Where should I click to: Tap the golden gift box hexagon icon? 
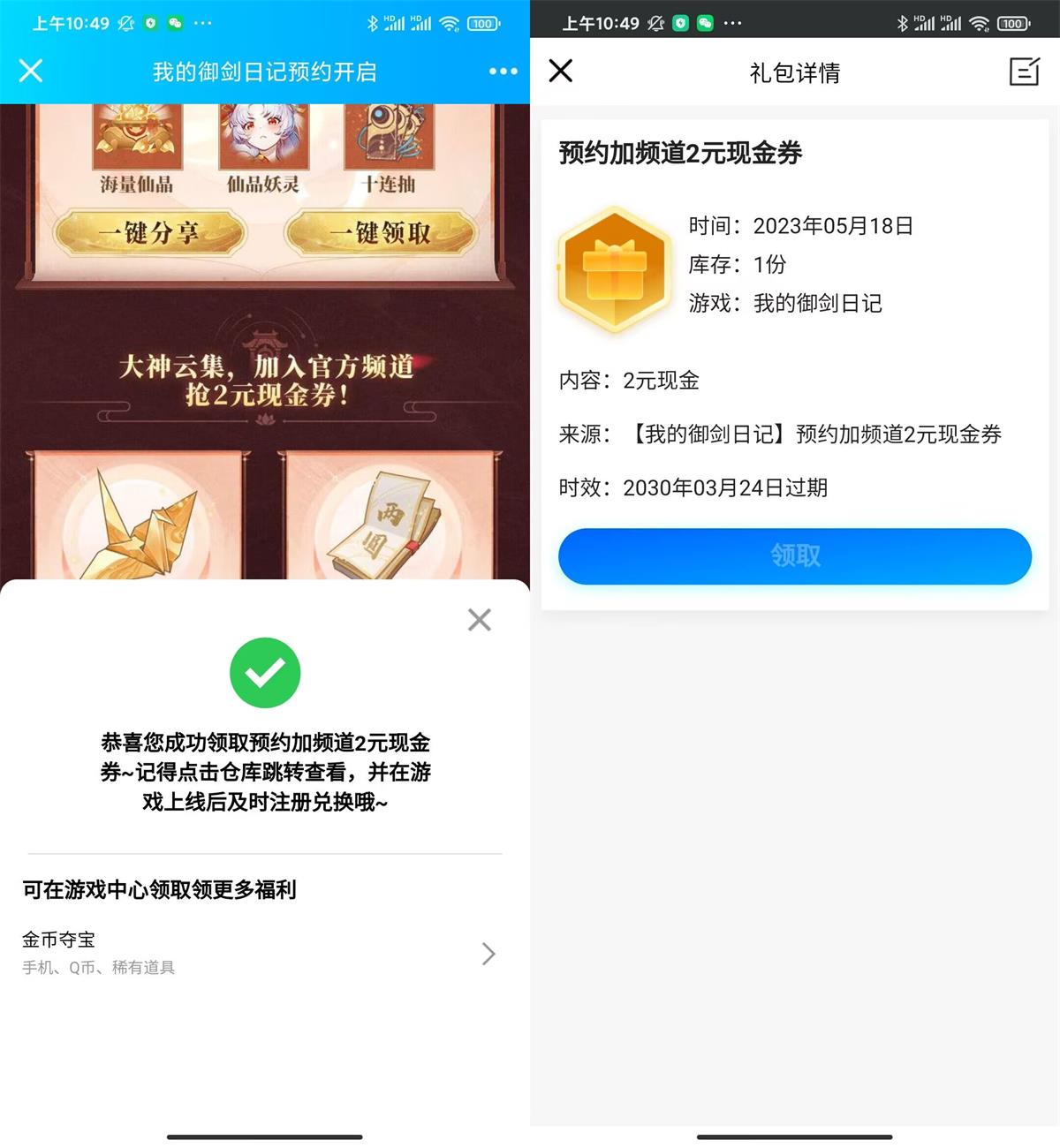615,269
